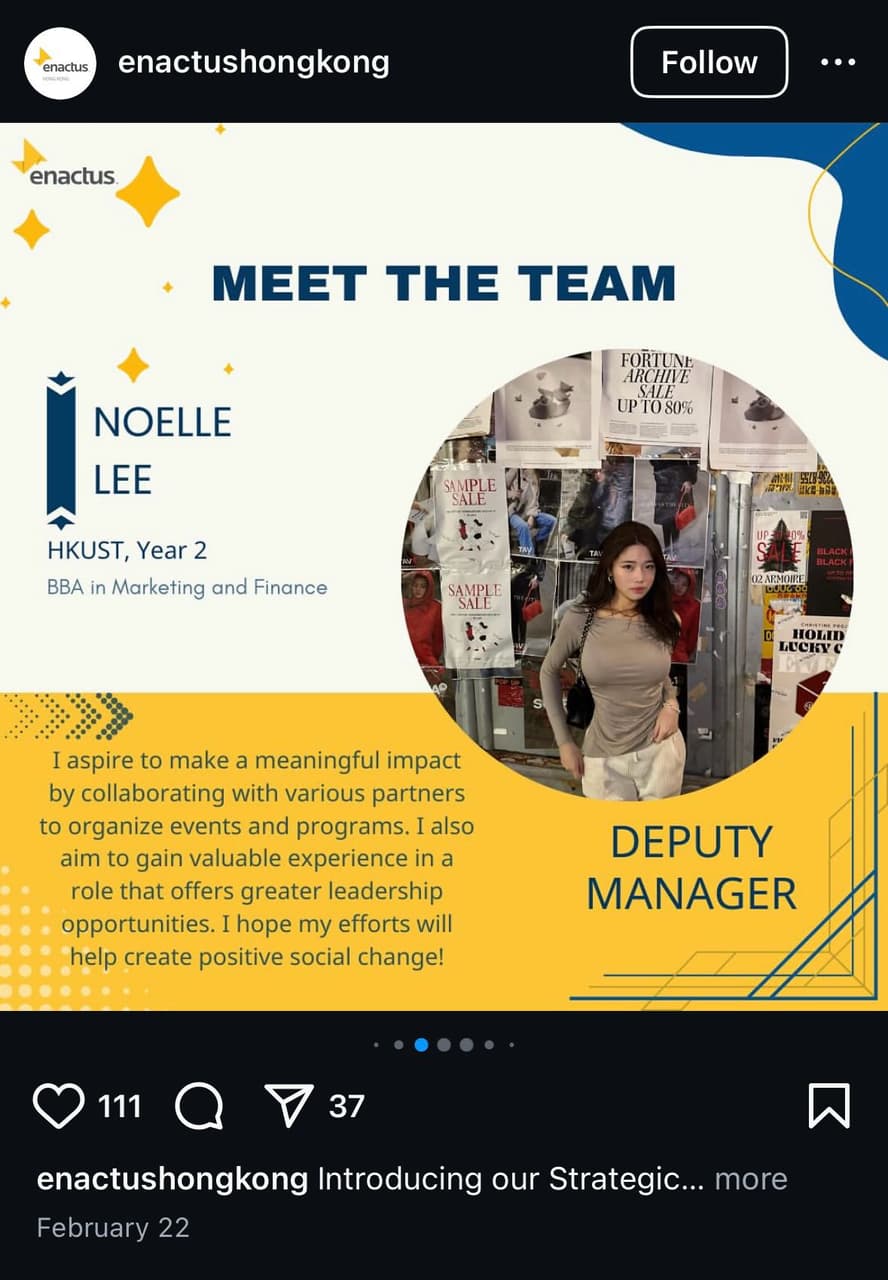Open the comments on this post
Image resolution: width=888 pixels, height=1280 pixels.
pos(199,1106)
